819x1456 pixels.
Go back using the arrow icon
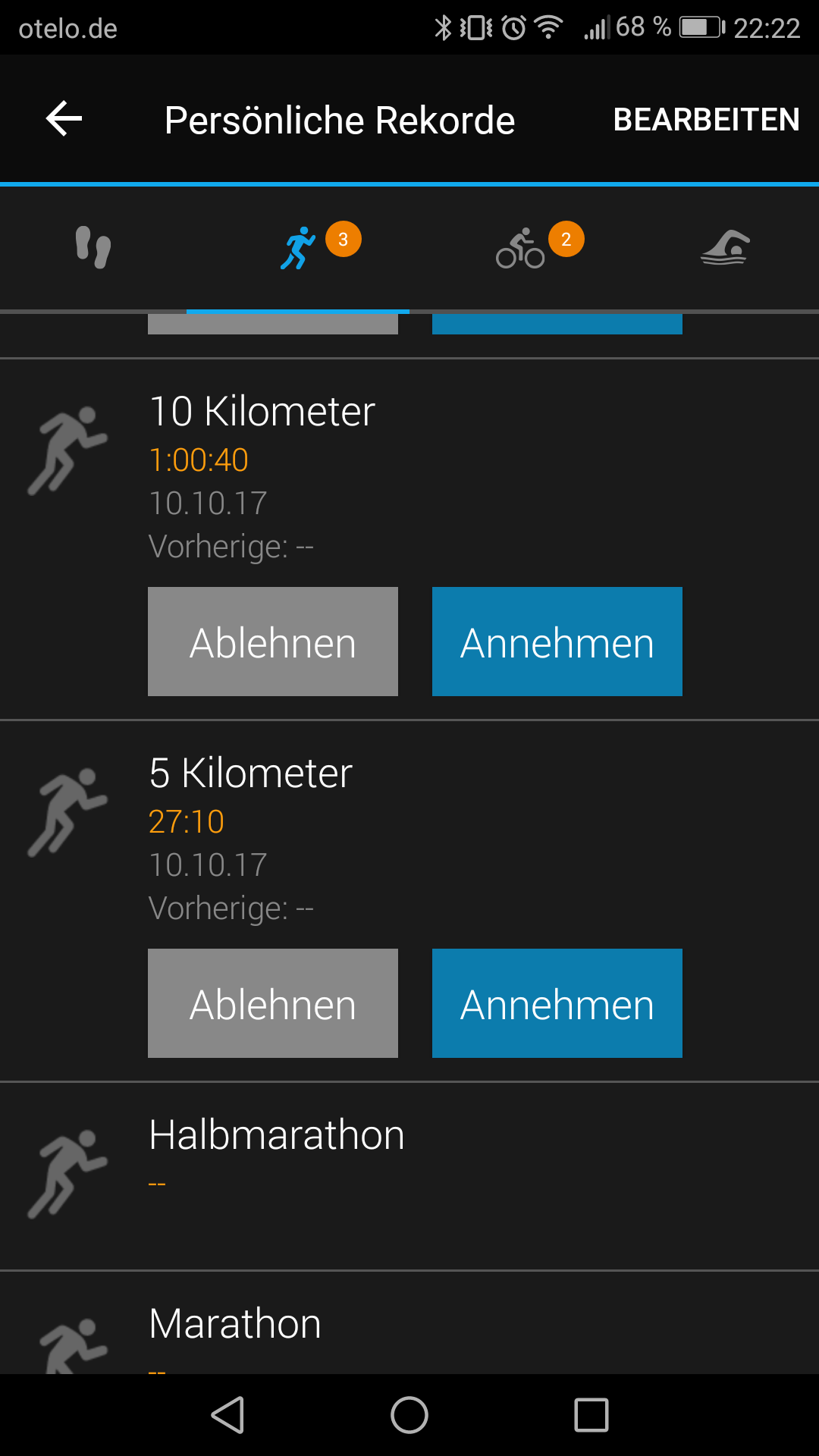click(x=64, y=119)
